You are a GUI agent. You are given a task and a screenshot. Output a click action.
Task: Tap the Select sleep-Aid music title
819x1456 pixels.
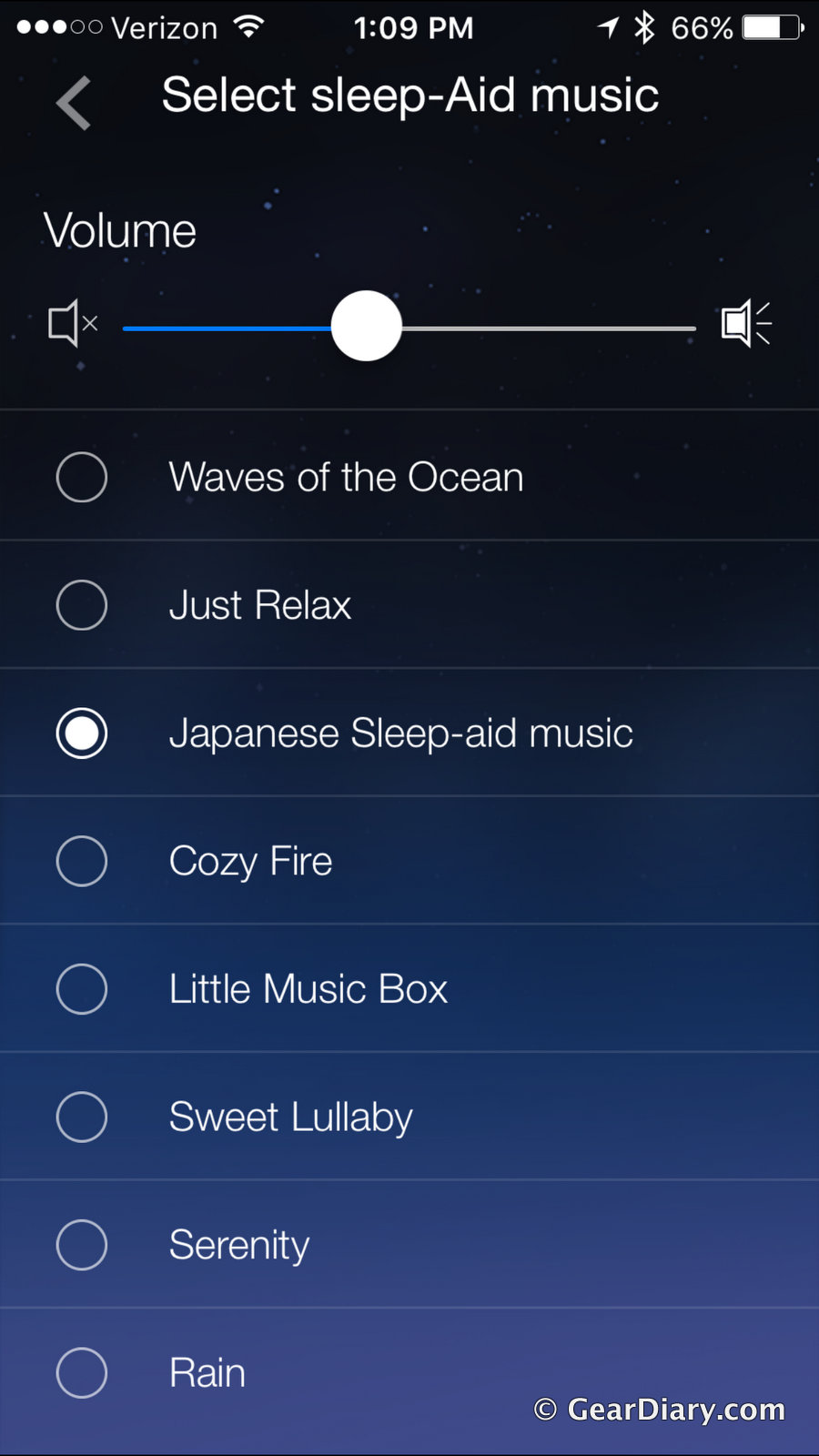tap(410, 95)
